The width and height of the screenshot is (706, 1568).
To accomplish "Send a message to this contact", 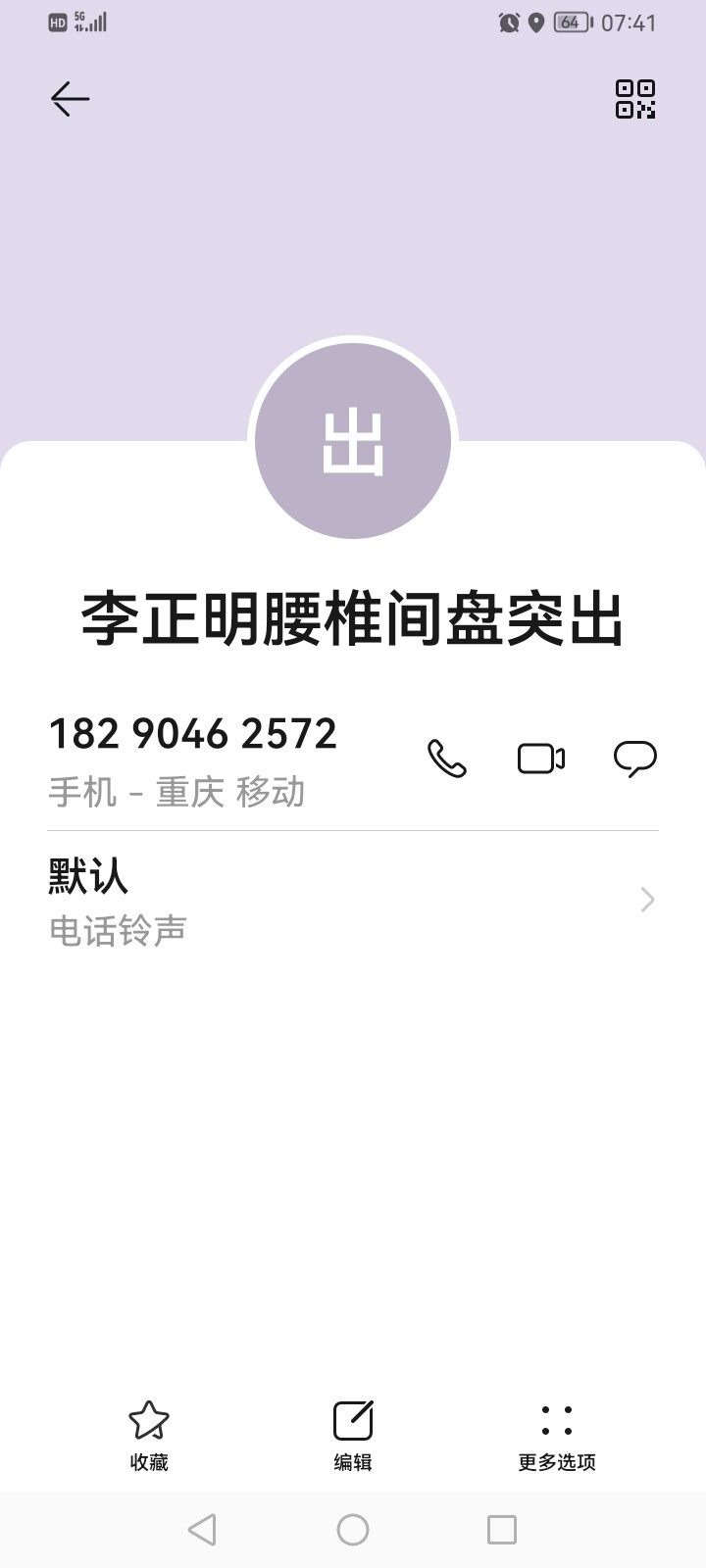I will (x=634, y=759).
